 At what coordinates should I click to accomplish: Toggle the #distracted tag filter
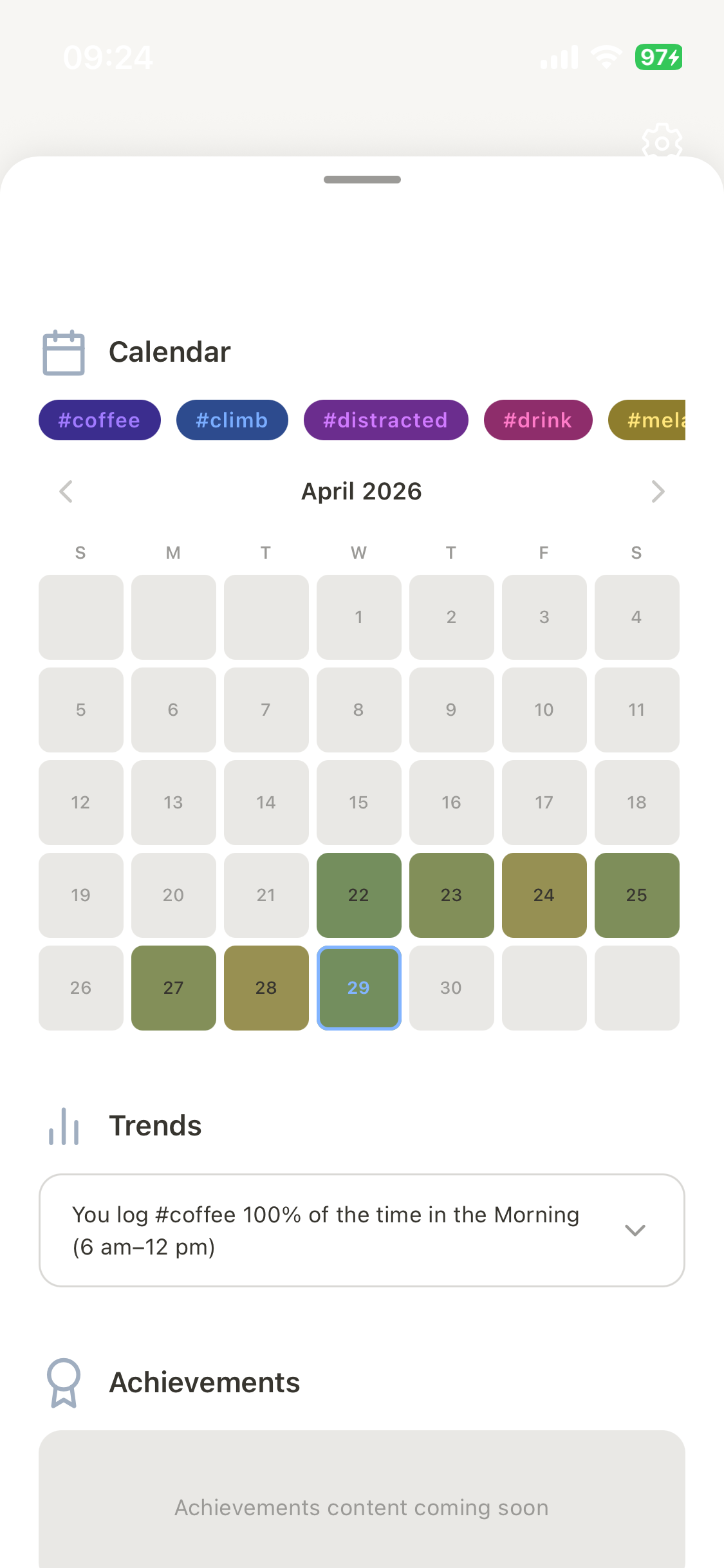point(385,420)
